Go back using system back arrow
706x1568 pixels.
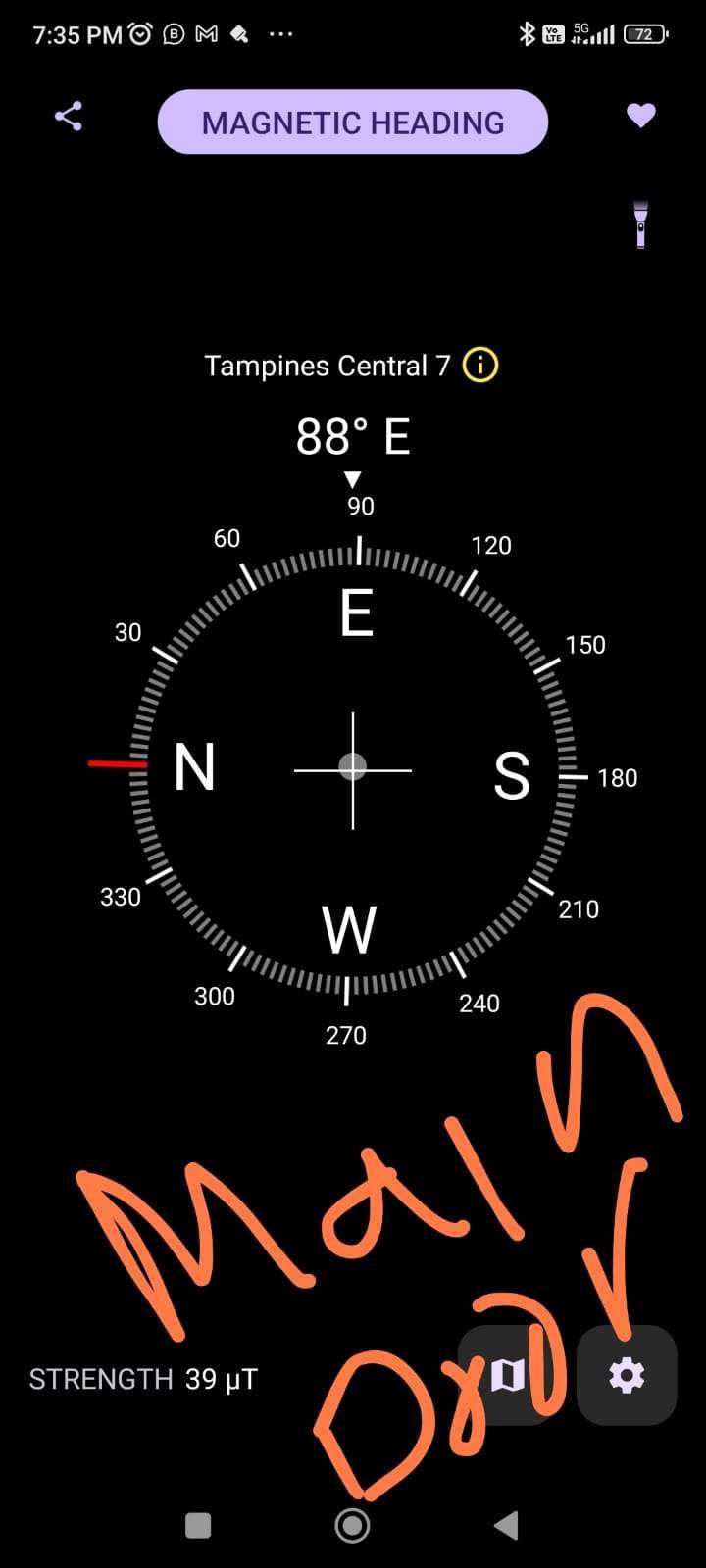tap(506, 1525)
